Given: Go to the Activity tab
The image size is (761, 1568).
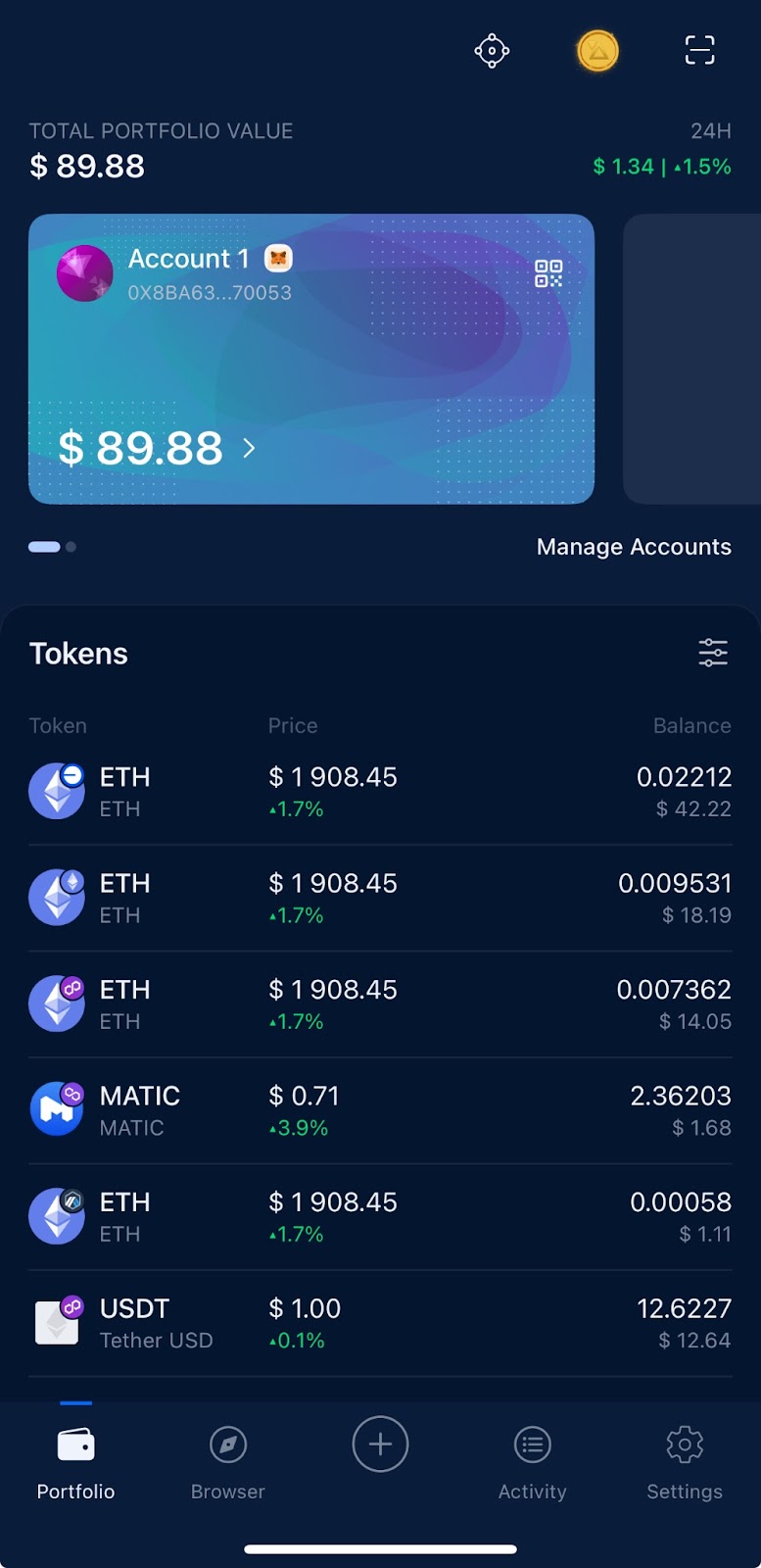Looking at the screenshot, I should (532, 1462).
